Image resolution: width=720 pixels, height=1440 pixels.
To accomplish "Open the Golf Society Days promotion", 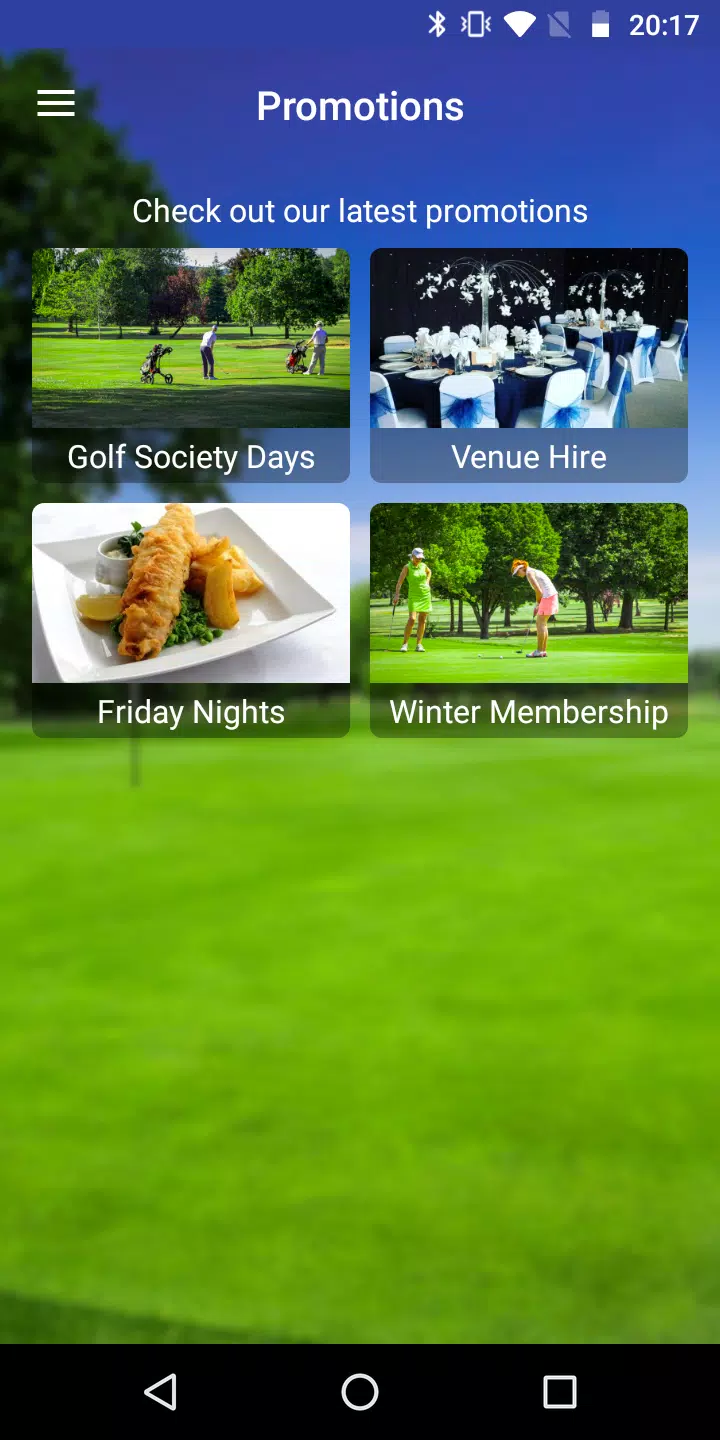I will [191, 365].
